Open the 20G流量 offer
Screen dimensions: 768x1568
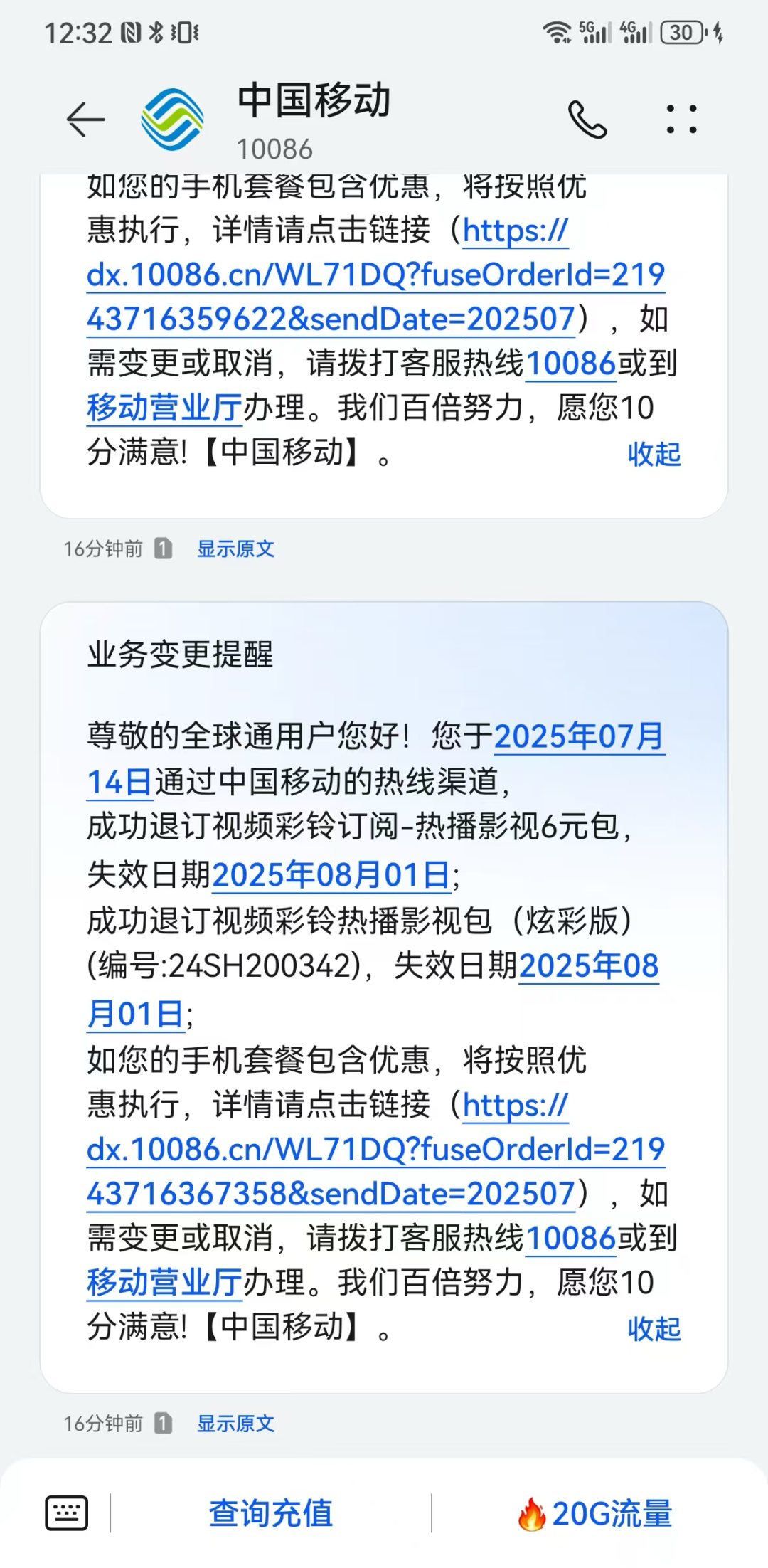[x=595, y=1513]
